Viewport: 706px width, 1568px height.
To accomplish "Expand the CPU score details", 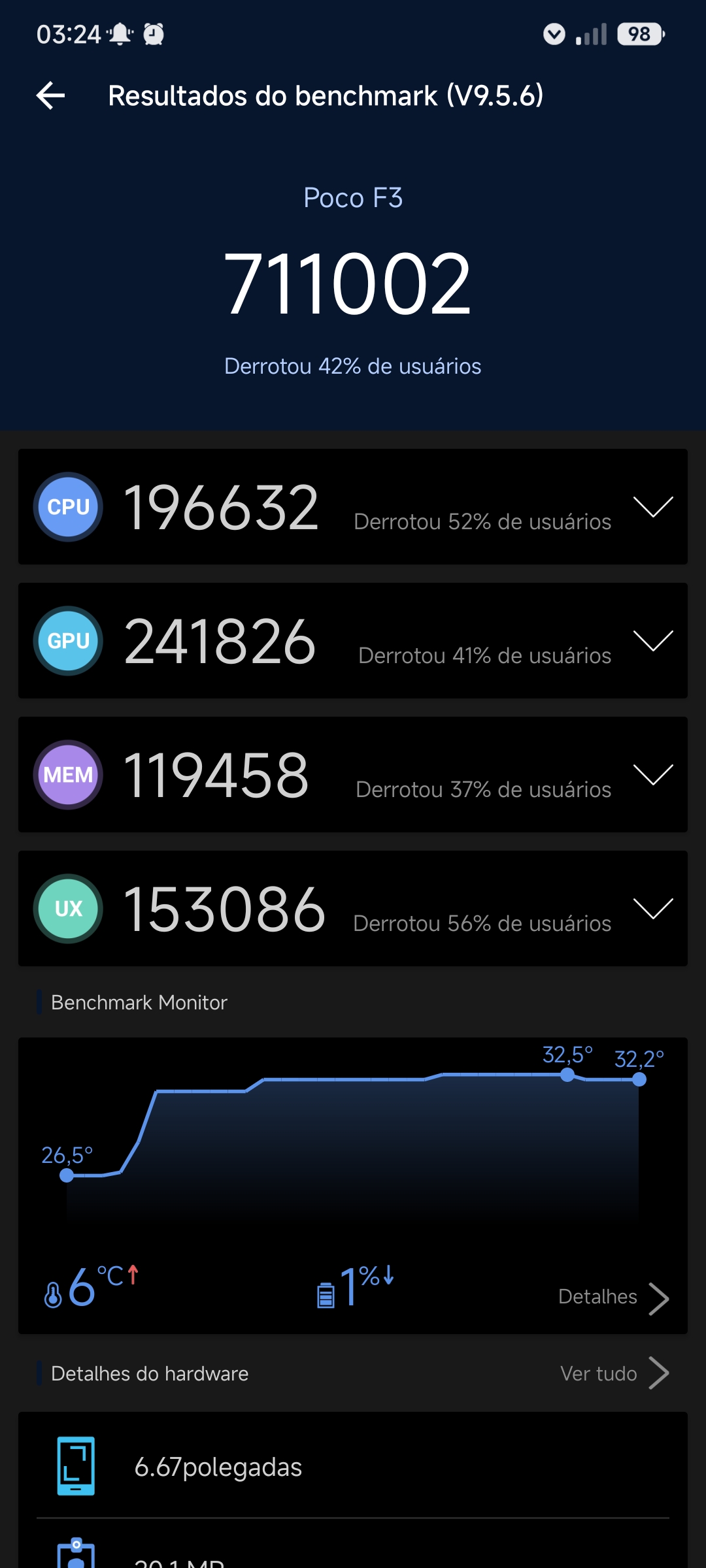I will pos(653,507).
